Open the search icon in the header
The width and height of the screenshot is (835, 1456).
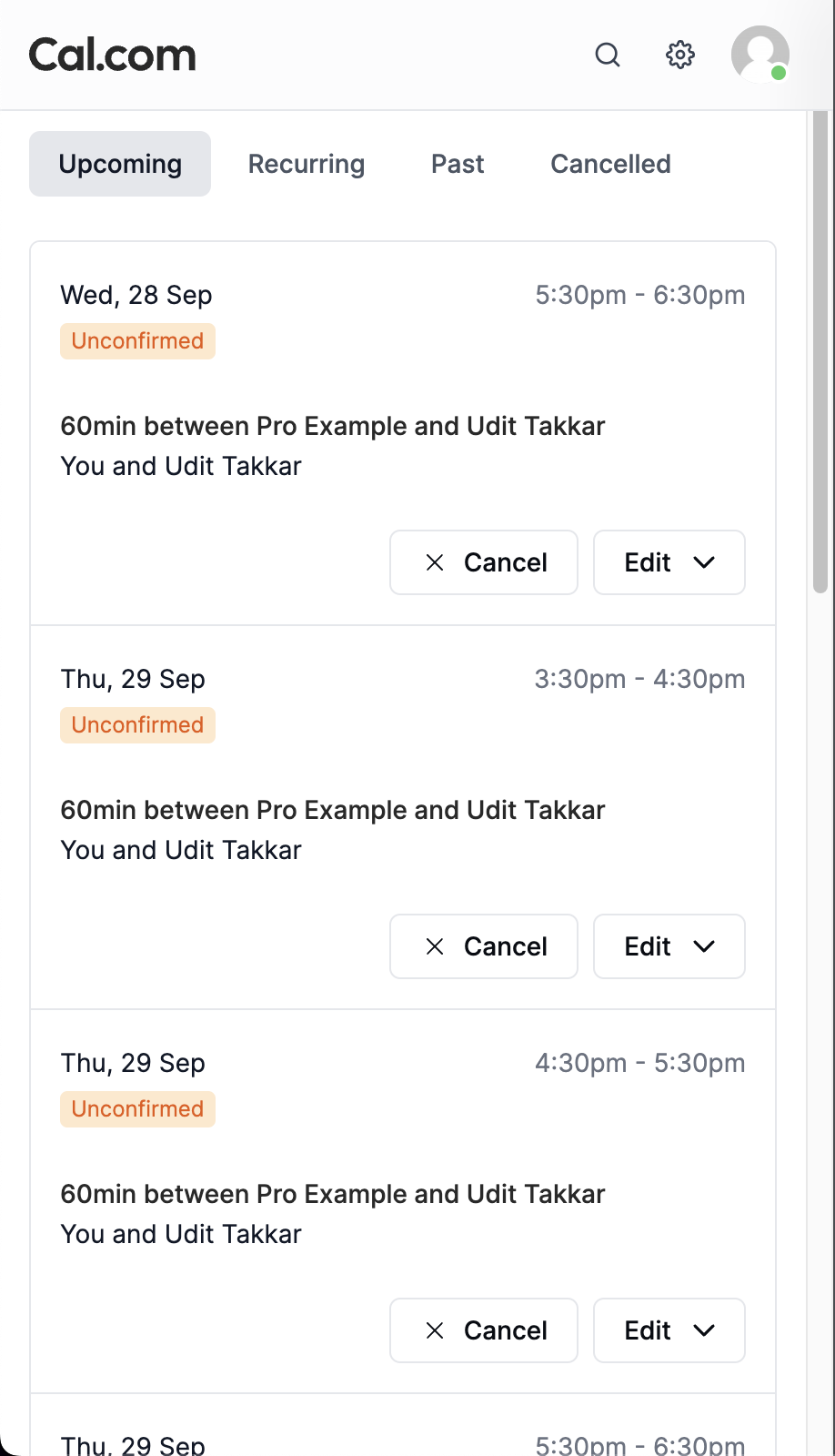(x=608, y=56)
